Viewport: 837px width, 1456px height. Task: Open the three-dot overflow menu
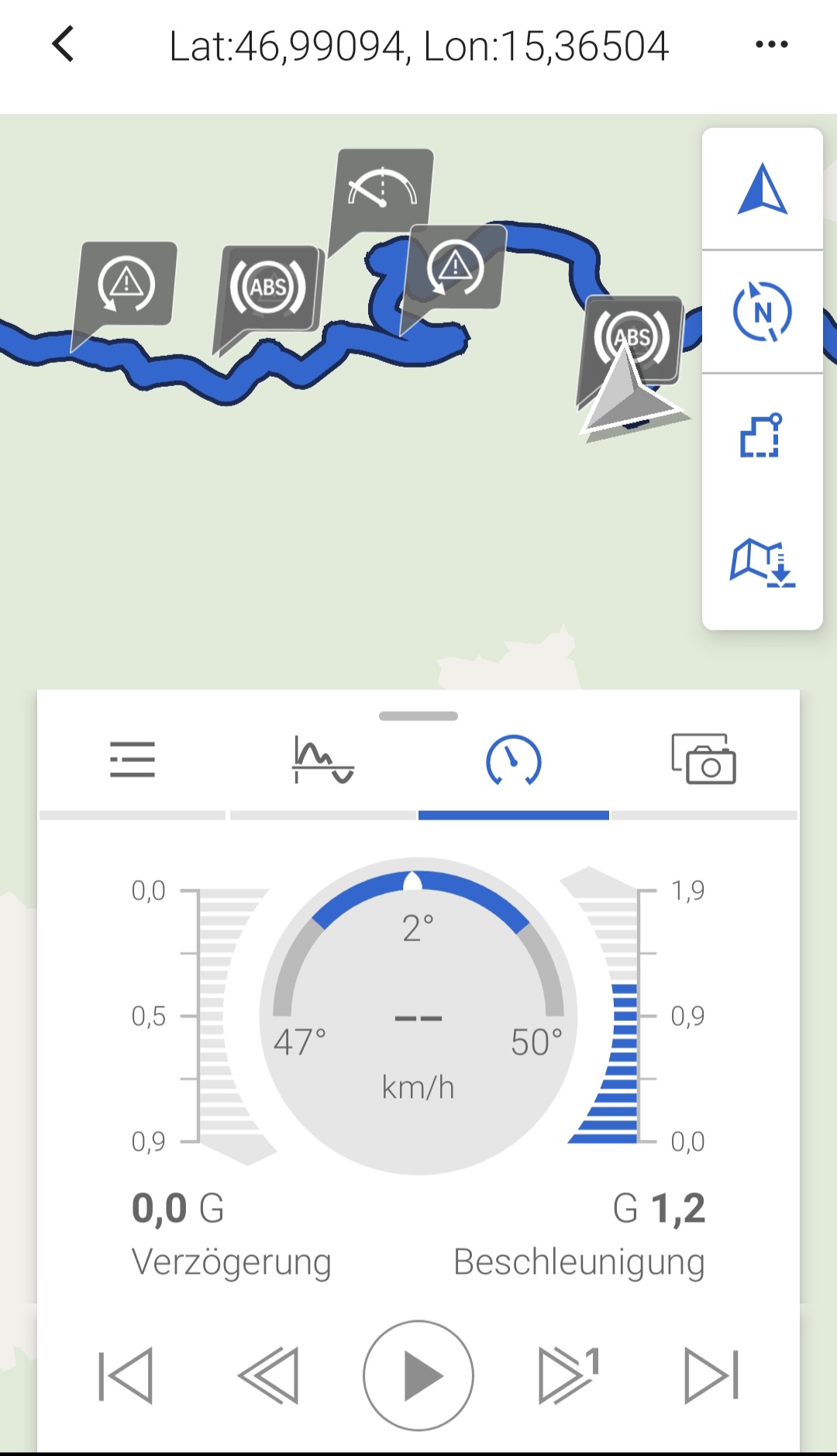click(772, 44)
